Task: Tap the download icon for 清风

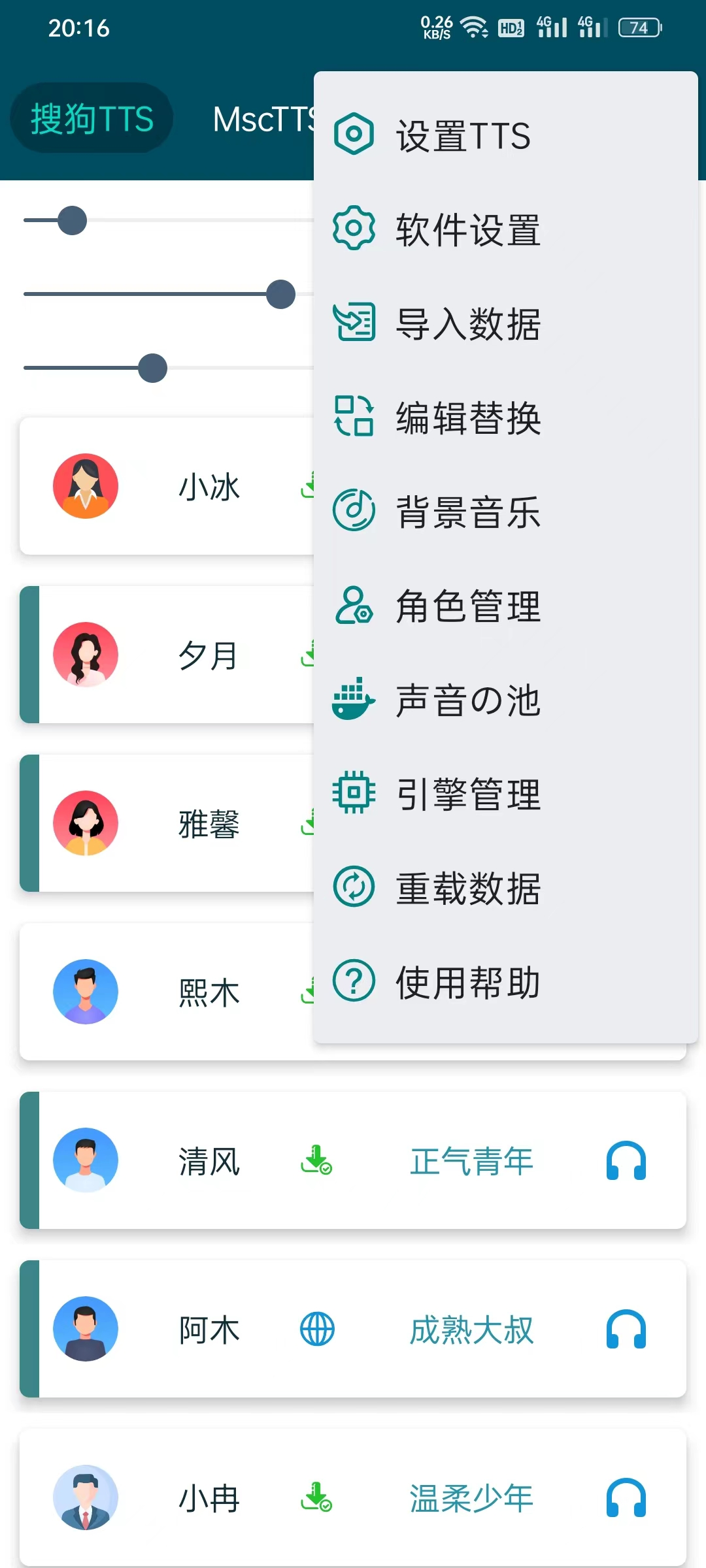Action: coord(316,1161)
